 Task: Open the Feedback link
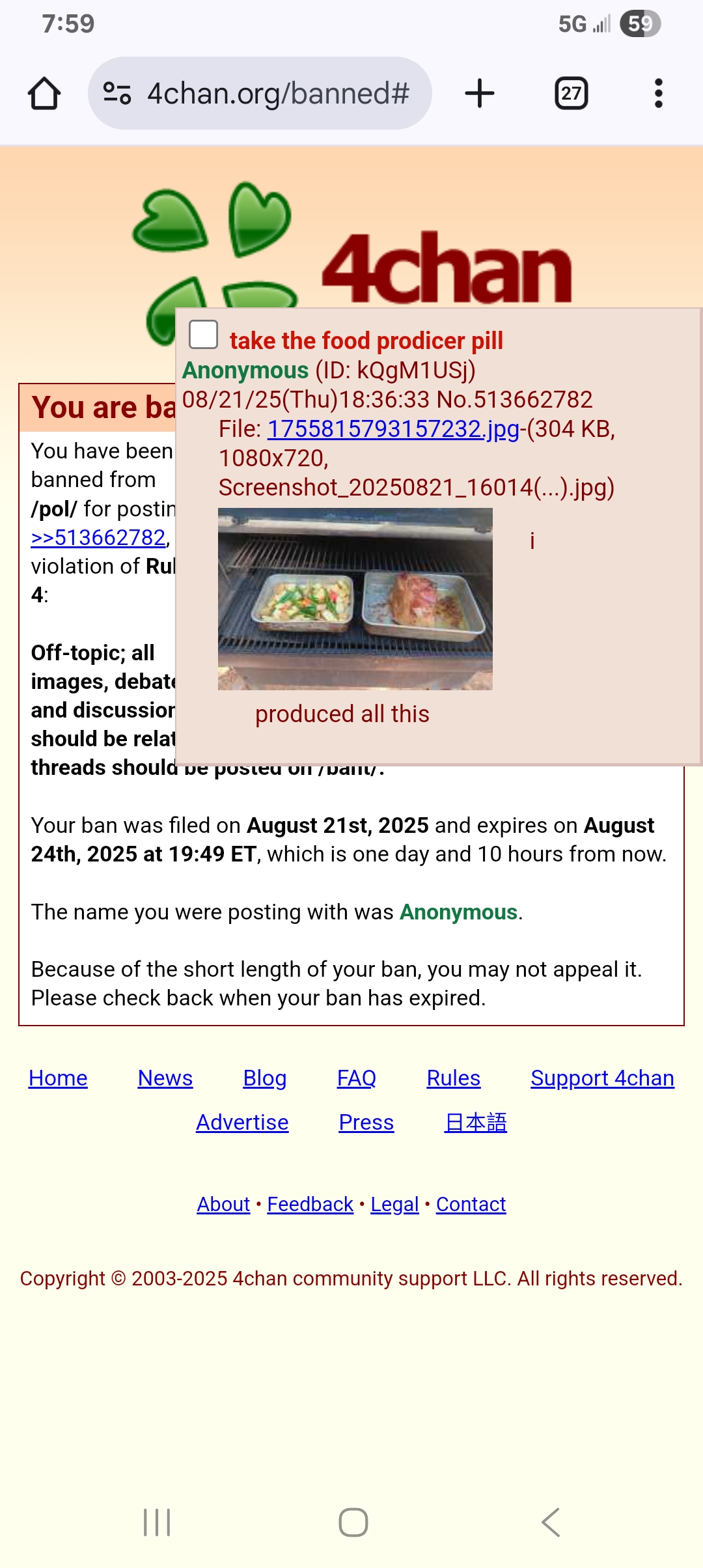[310, 1205]
